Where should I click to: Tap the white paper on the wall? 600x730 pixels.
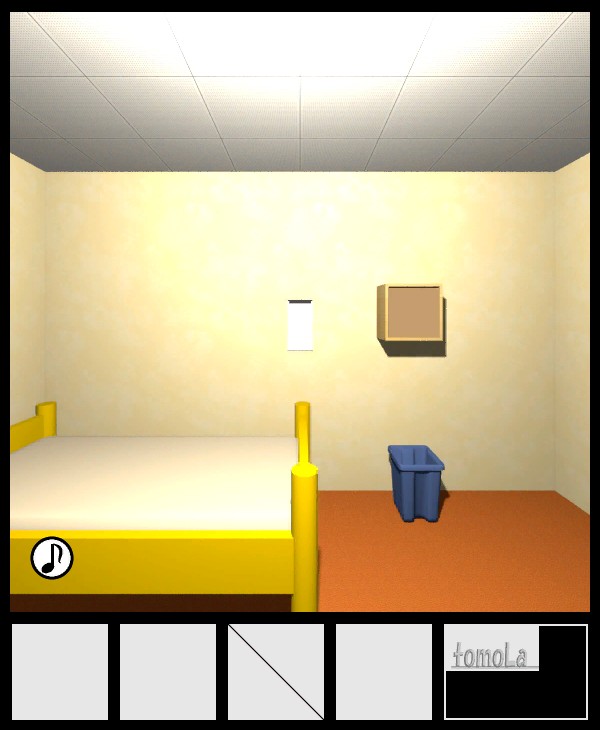click(x=300, y=326)
